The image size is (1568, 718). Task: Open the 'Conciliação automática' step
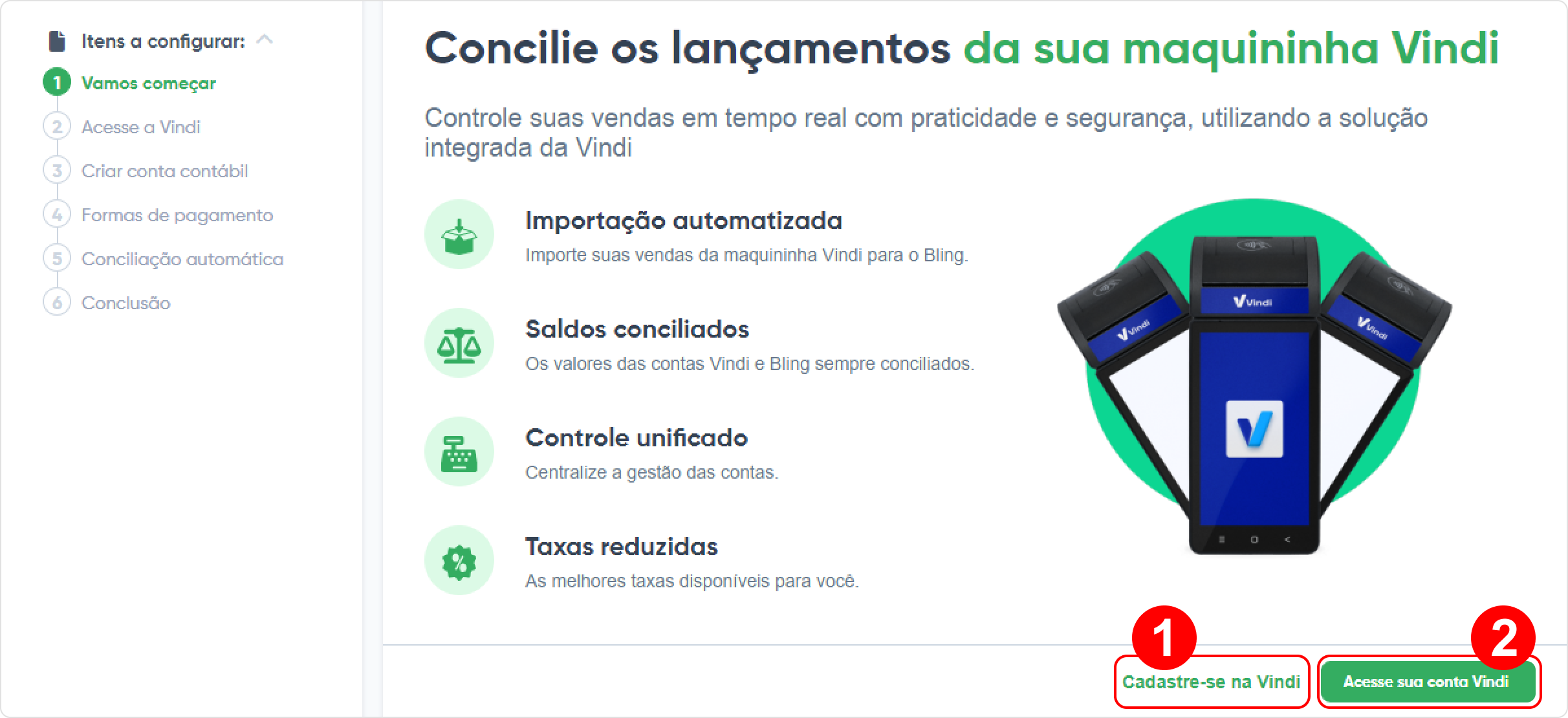182,259
